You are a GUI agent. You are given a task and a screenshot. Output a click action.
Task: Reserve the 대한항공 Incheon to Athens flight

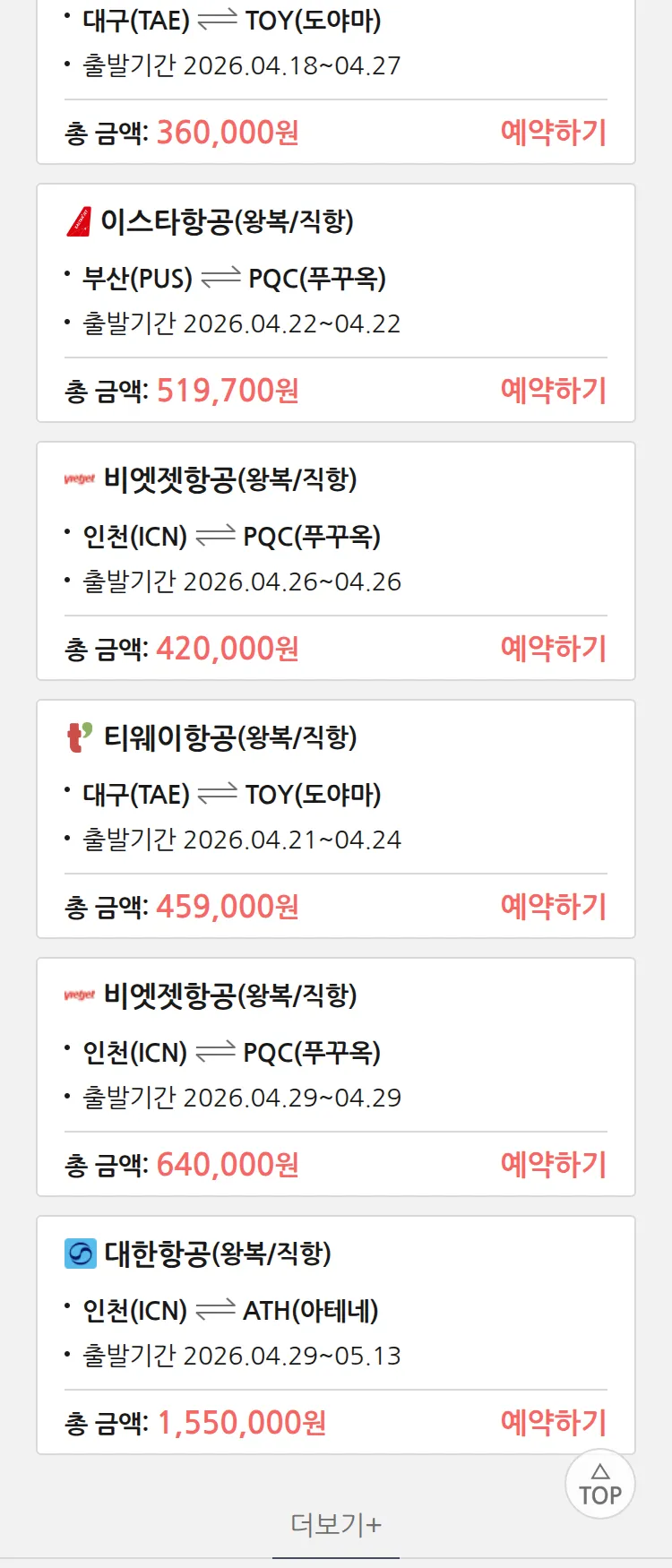pyautogui.click(x=553, y=1423)
